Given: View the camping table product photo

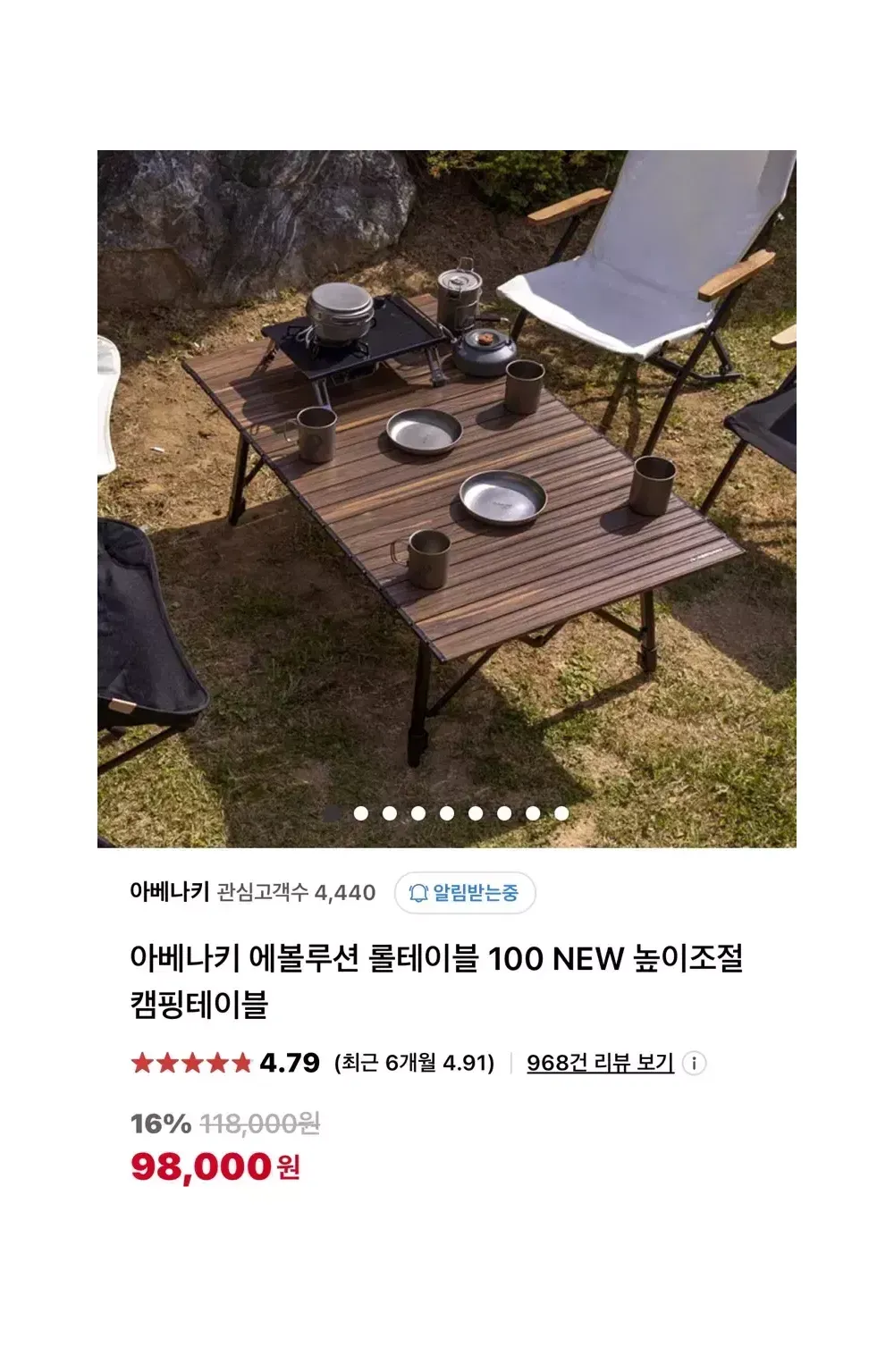Looking at the screenshot, I should click(446, 498).
